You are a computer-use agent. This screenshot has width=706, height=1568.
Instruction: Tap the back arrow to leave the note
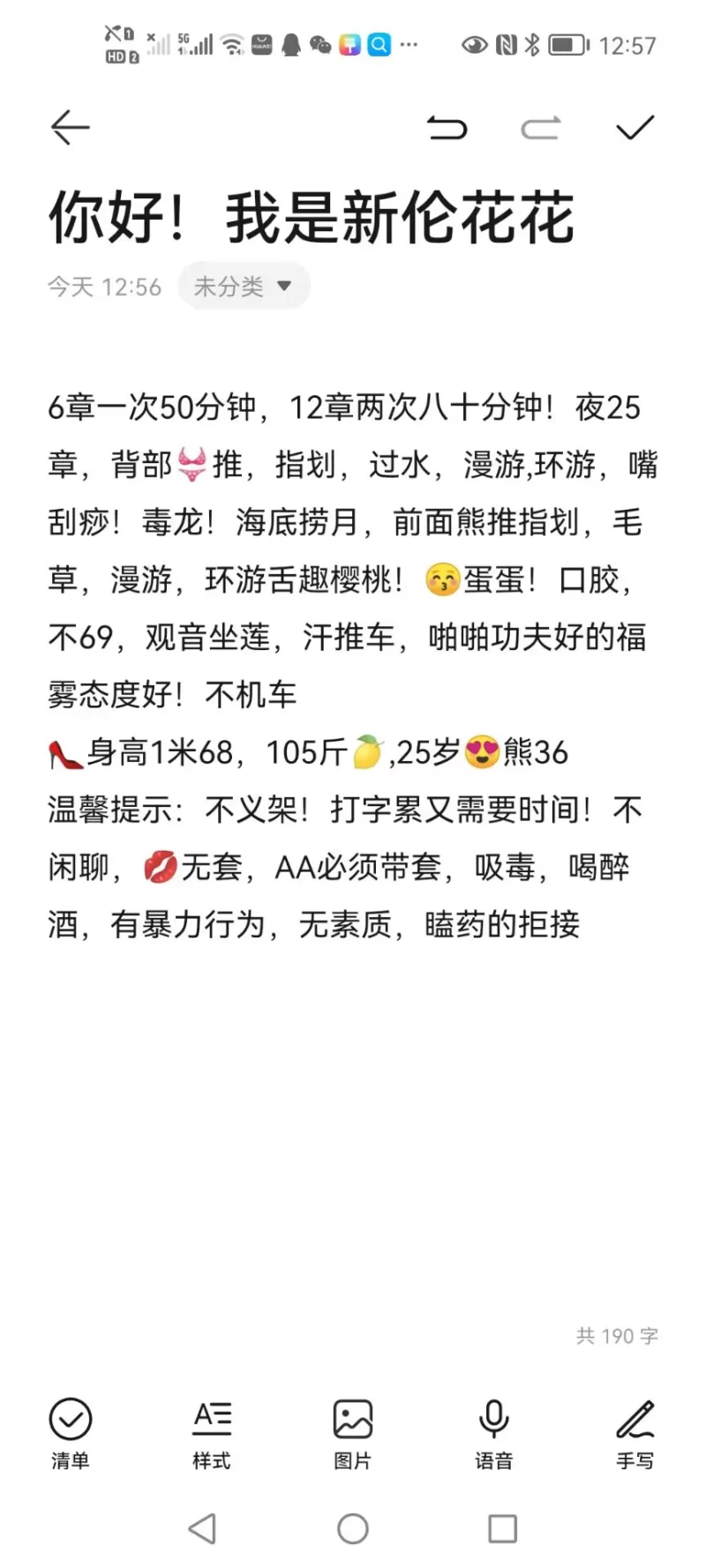click(70, 128)
